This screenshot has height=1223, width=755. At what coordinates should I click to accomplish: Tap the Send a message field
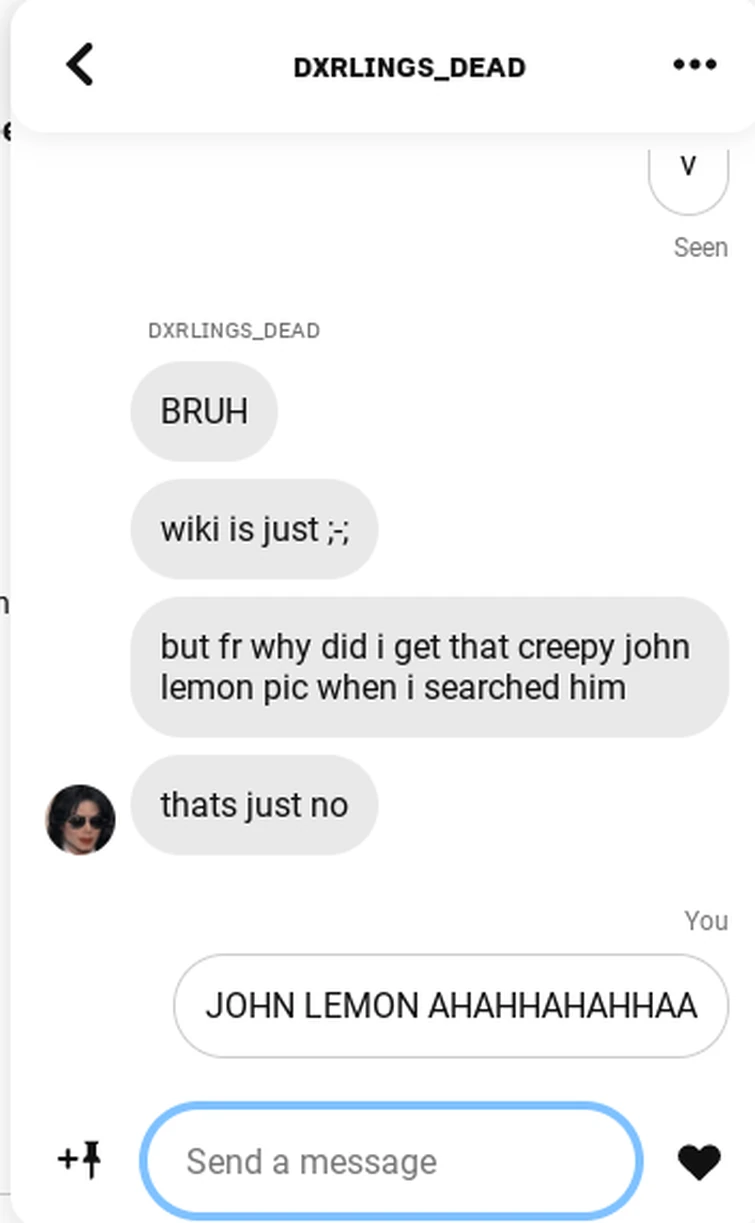390,1161
